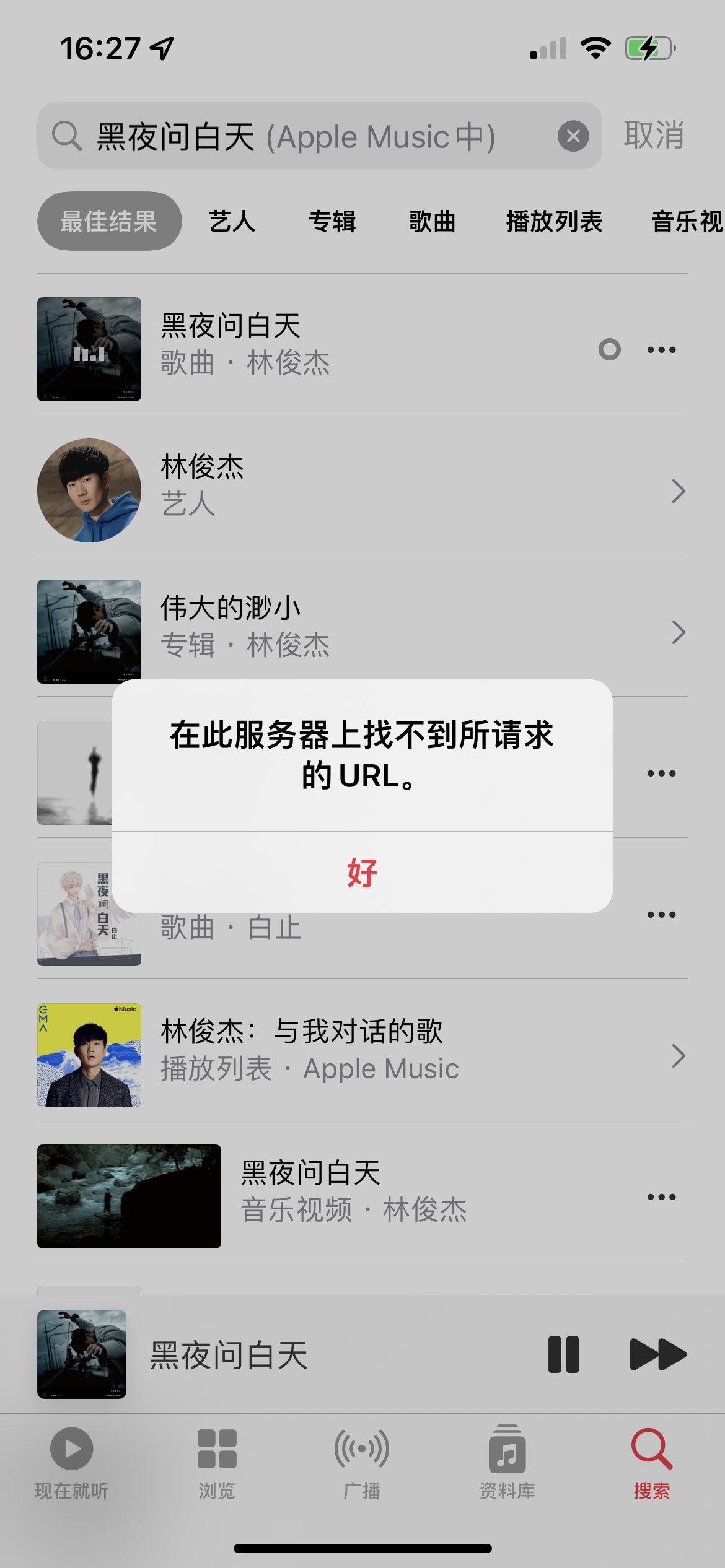Show only 歌曲 results
The image size is (725, 1568).
(x=432, y=222)
